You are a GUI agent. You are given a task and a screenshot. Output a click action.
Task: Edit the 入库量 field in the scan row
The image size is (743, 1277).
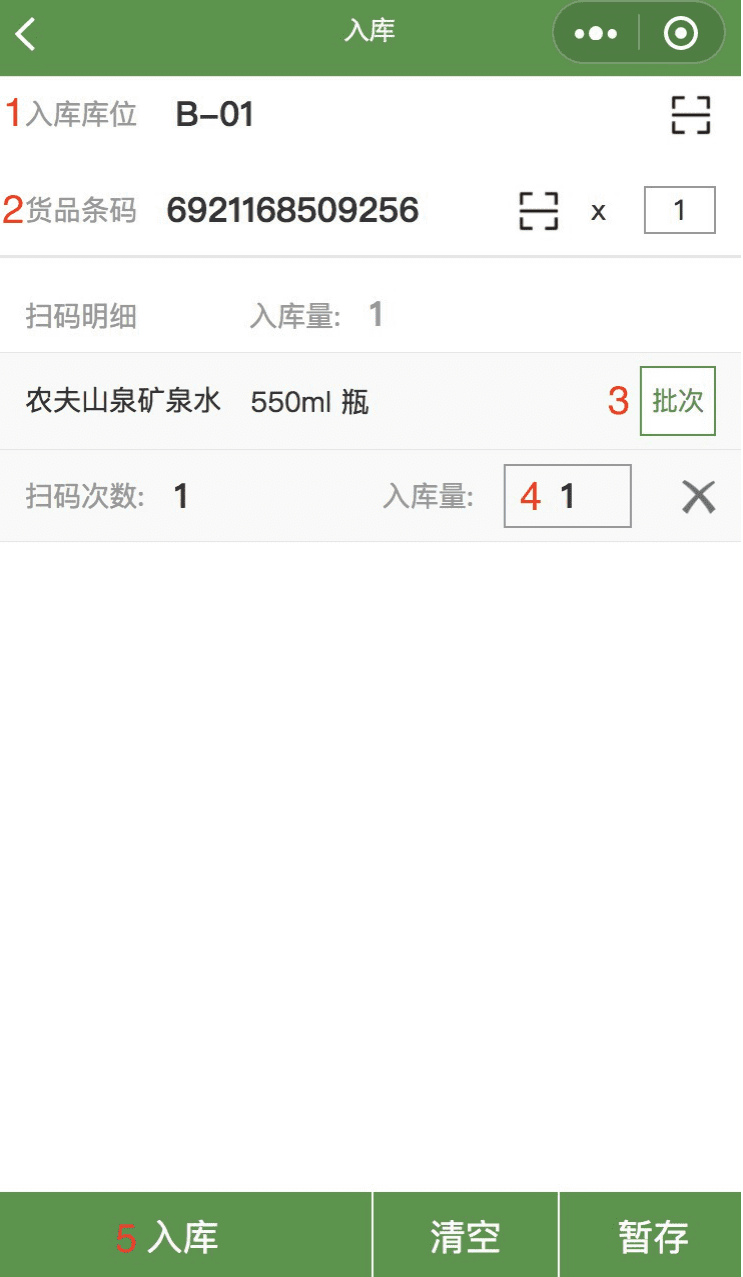tap(568, 496)
